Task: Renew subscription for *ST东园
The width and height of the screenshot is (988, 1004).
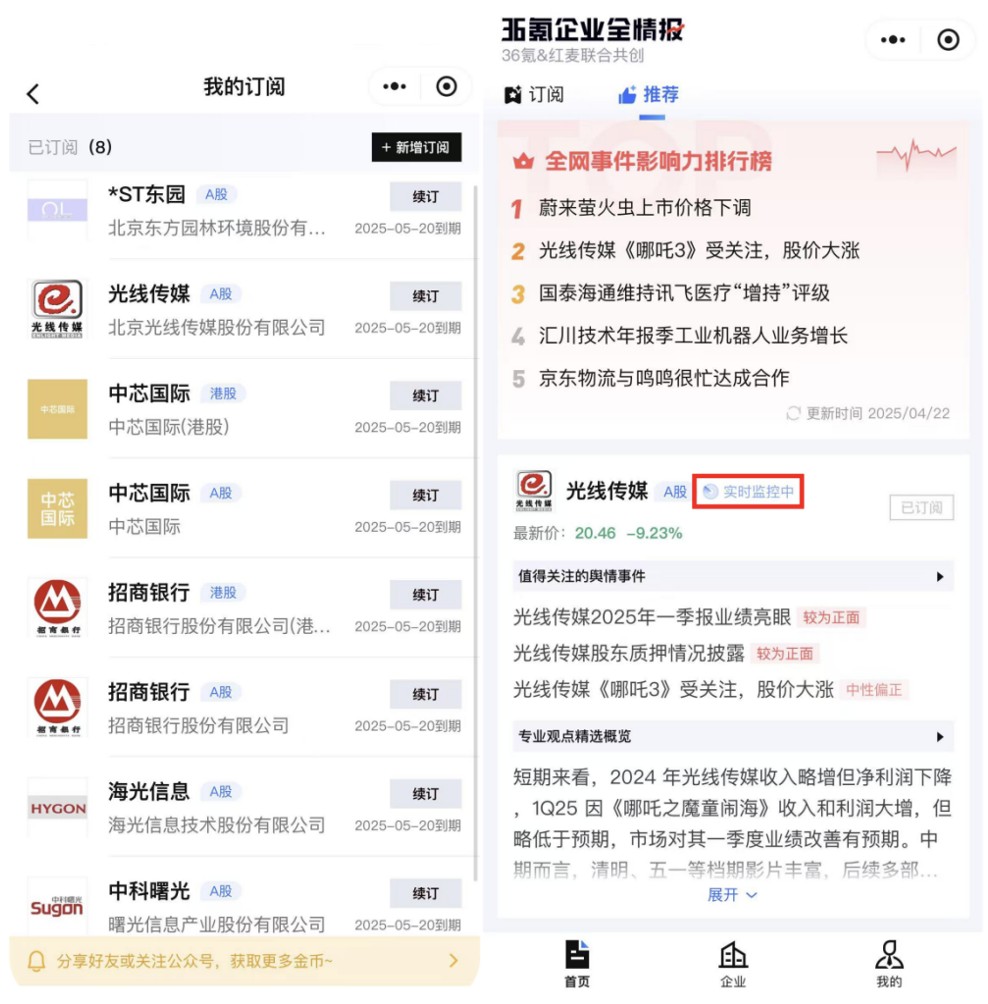Action: click(425, 197)
